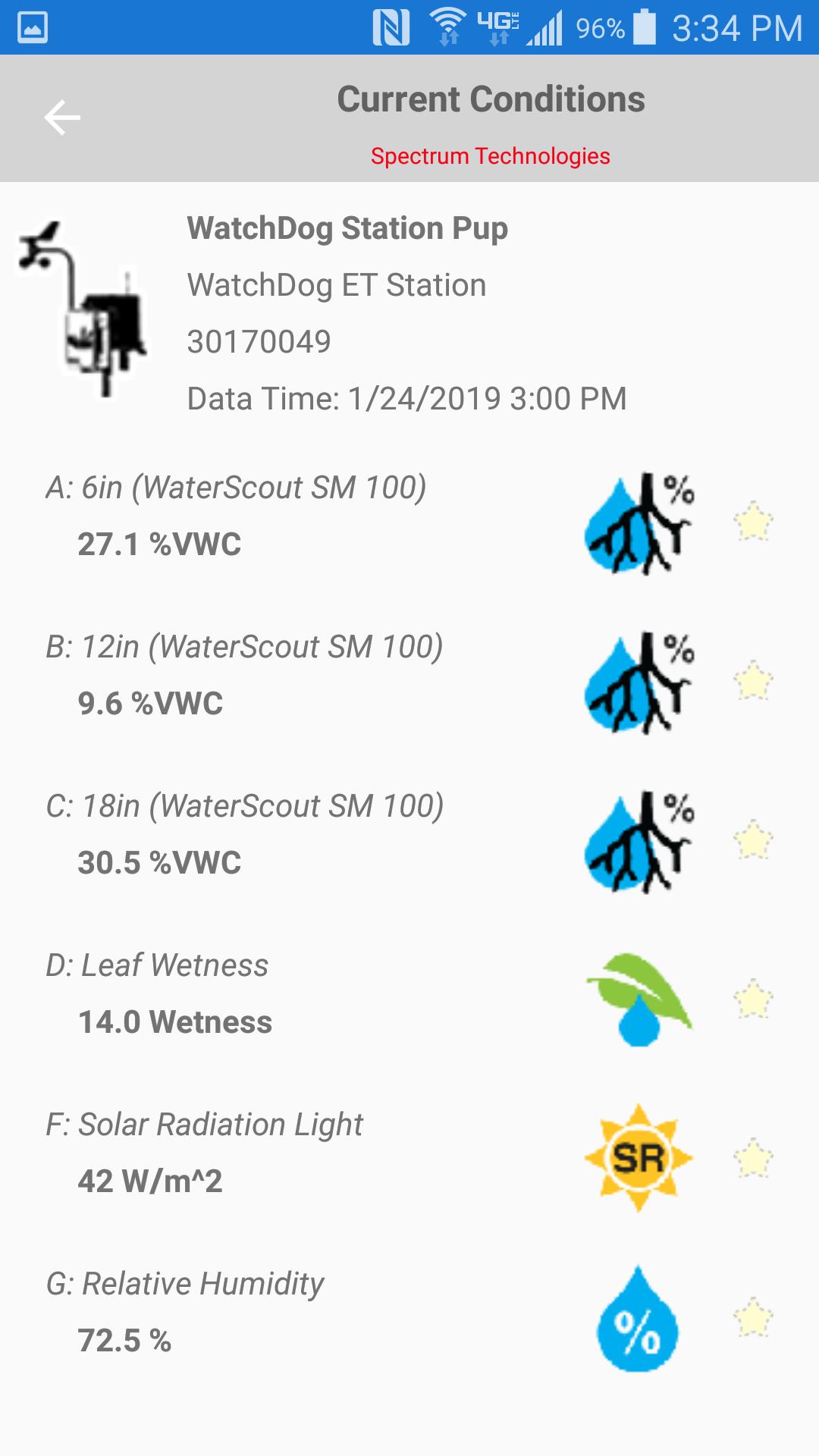Tap the star beside Leaf Wetness

pos(753,999)
